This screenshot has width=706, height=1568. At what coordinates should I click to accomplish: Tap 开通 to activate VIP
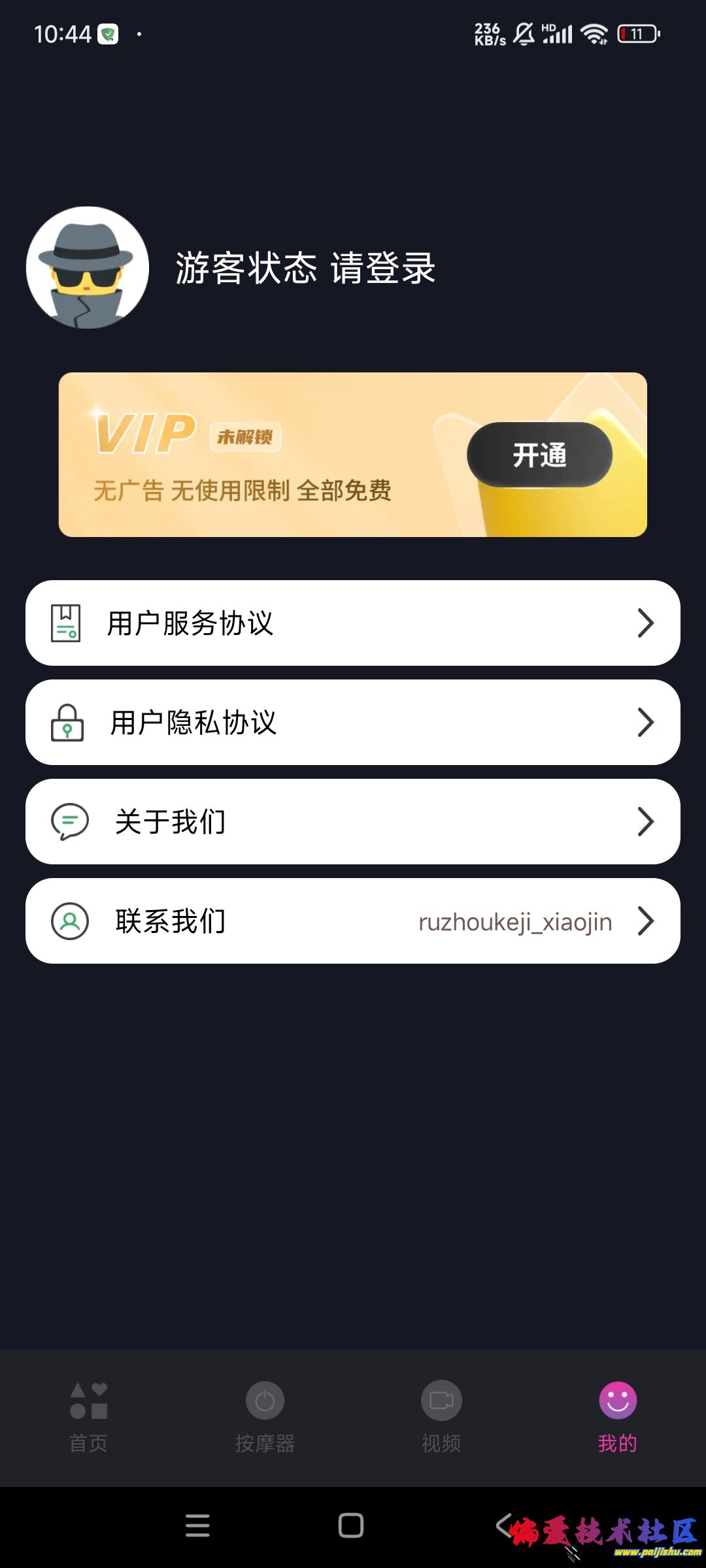(539, 455)
